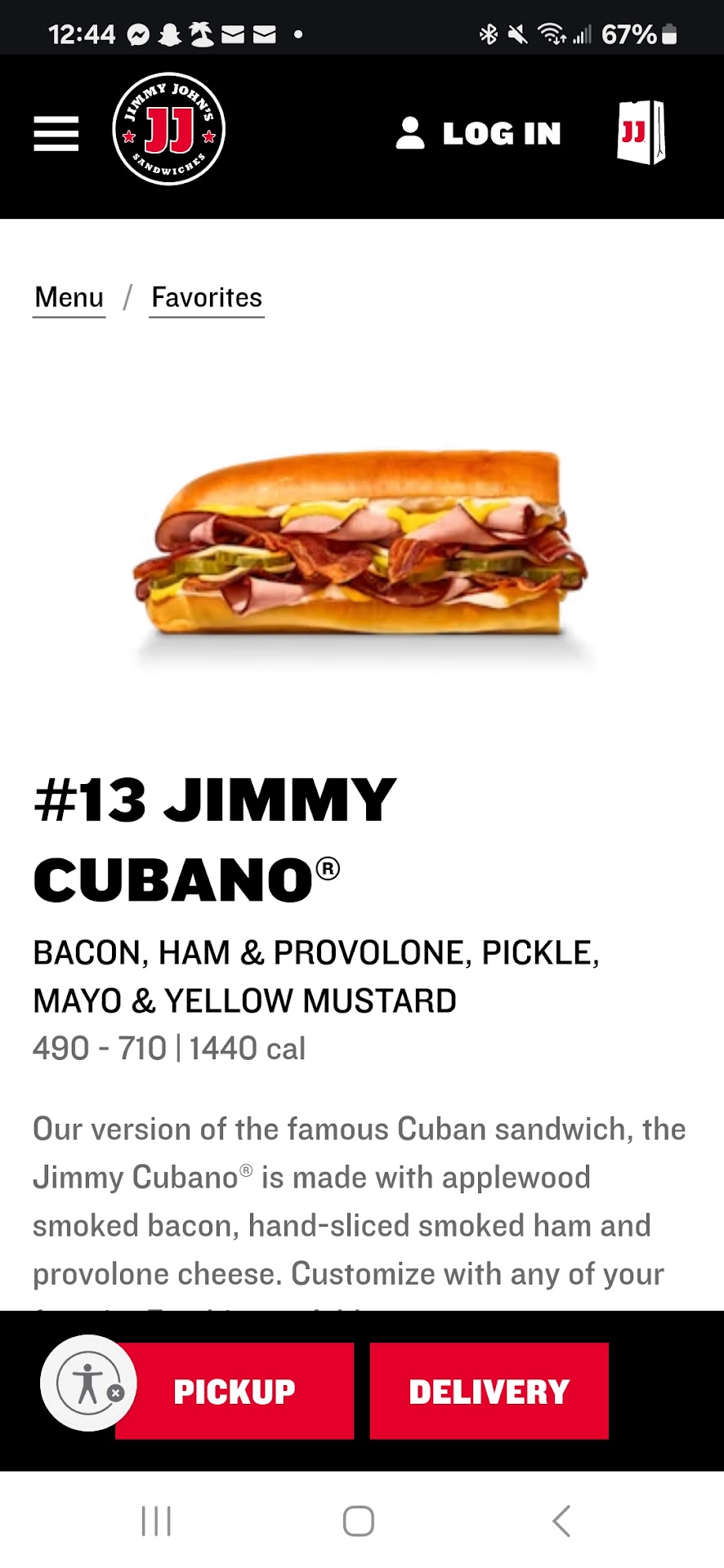The height and width of the screenshot is (1568, 724).
Task: Go back to the Favorites category
Action: tap(207, 297)
